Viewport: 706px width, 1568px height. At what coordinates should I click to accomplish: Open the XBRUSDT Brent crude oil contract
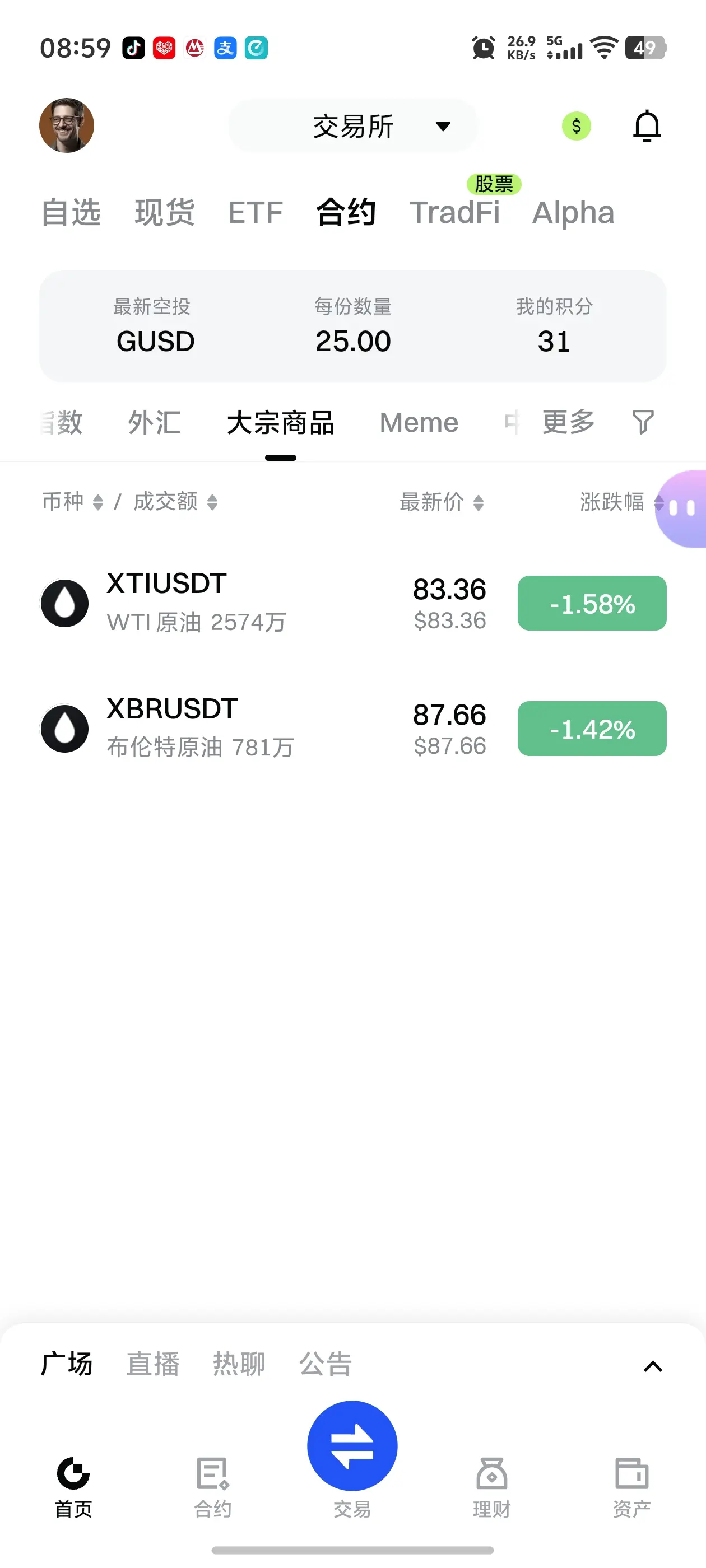(x=244, y=728)
